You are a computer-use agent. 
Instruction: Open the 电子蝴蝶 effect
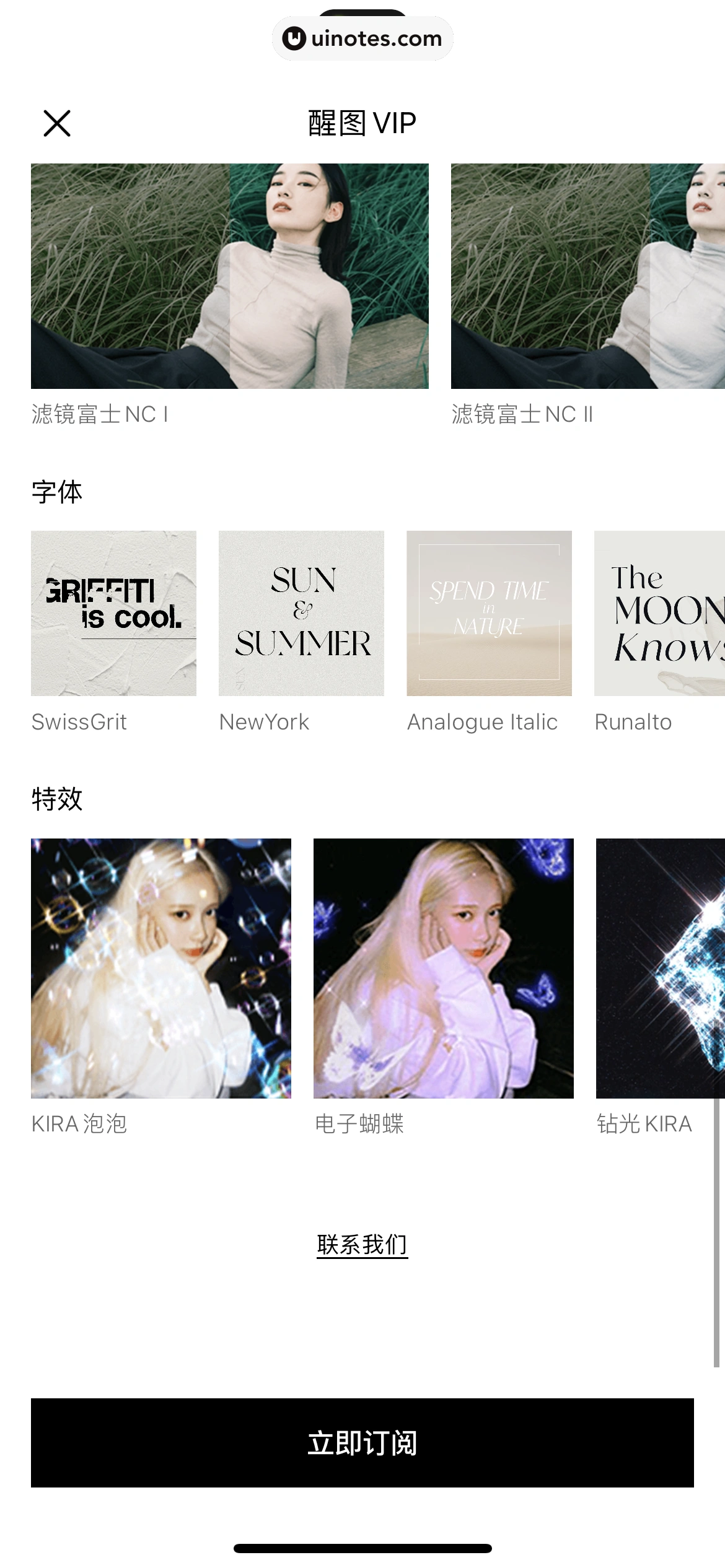click(x=444, y=968)
